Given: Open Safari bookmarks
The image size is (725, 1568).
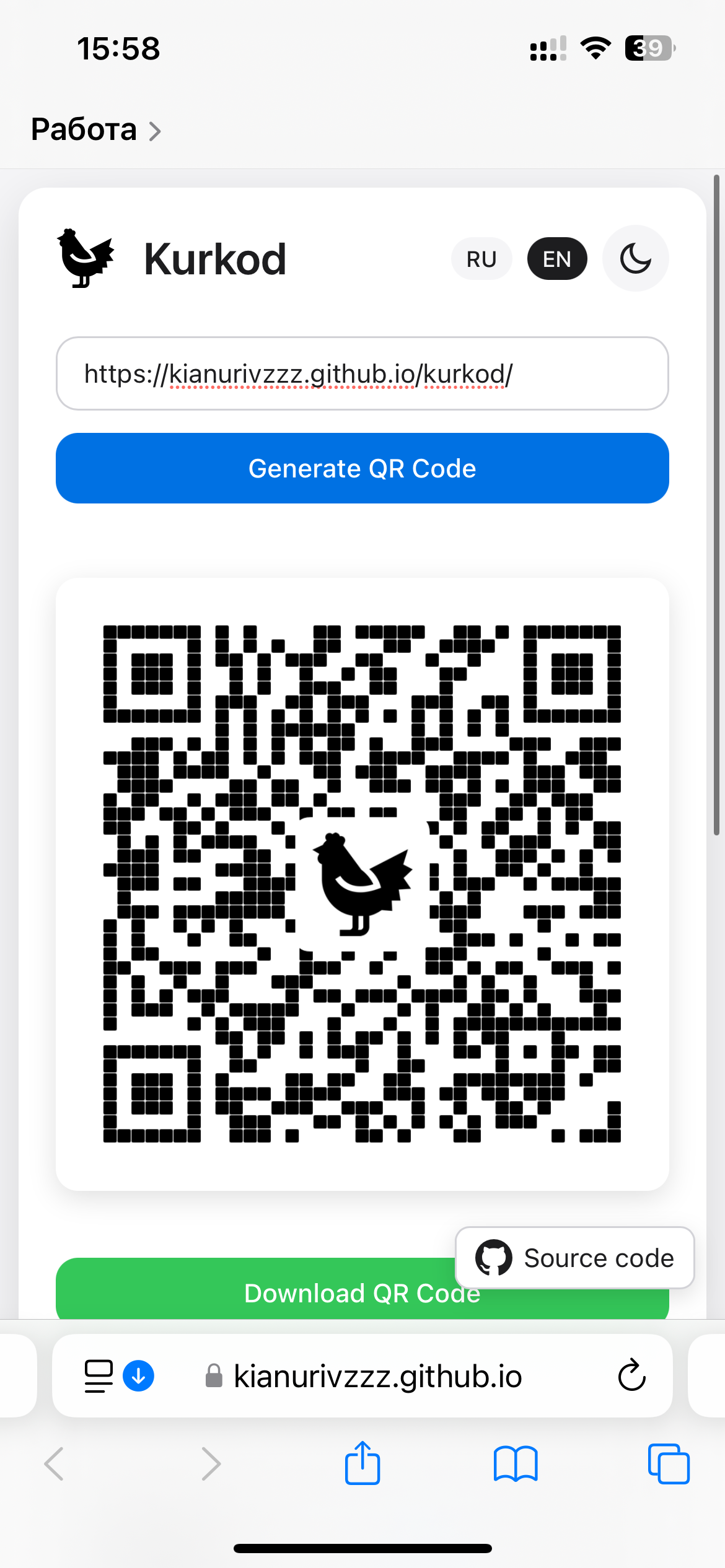Looking at the screenshot, I should 516,1464.
